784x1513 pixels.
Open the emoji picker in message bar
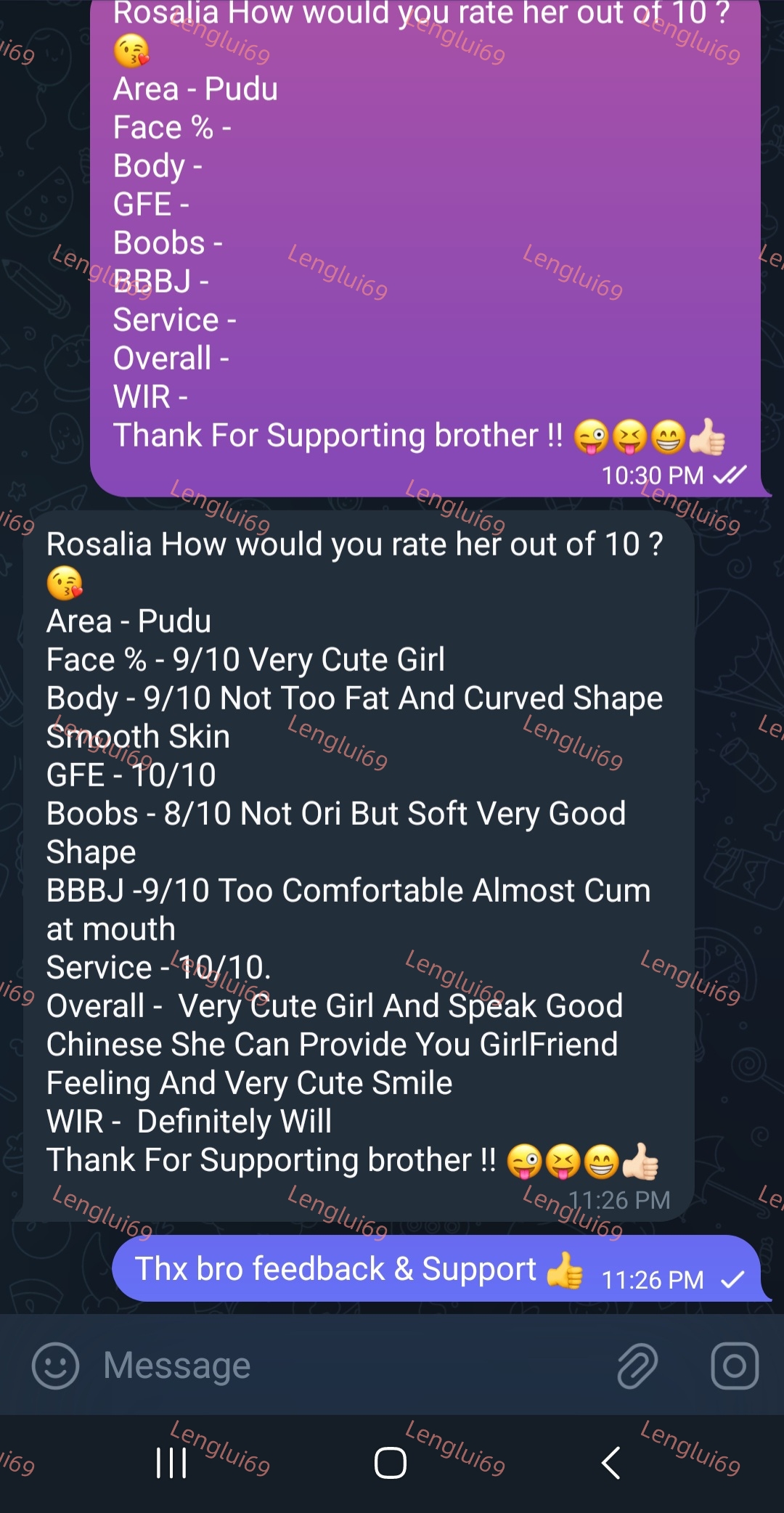click(x=55, y=1366)
